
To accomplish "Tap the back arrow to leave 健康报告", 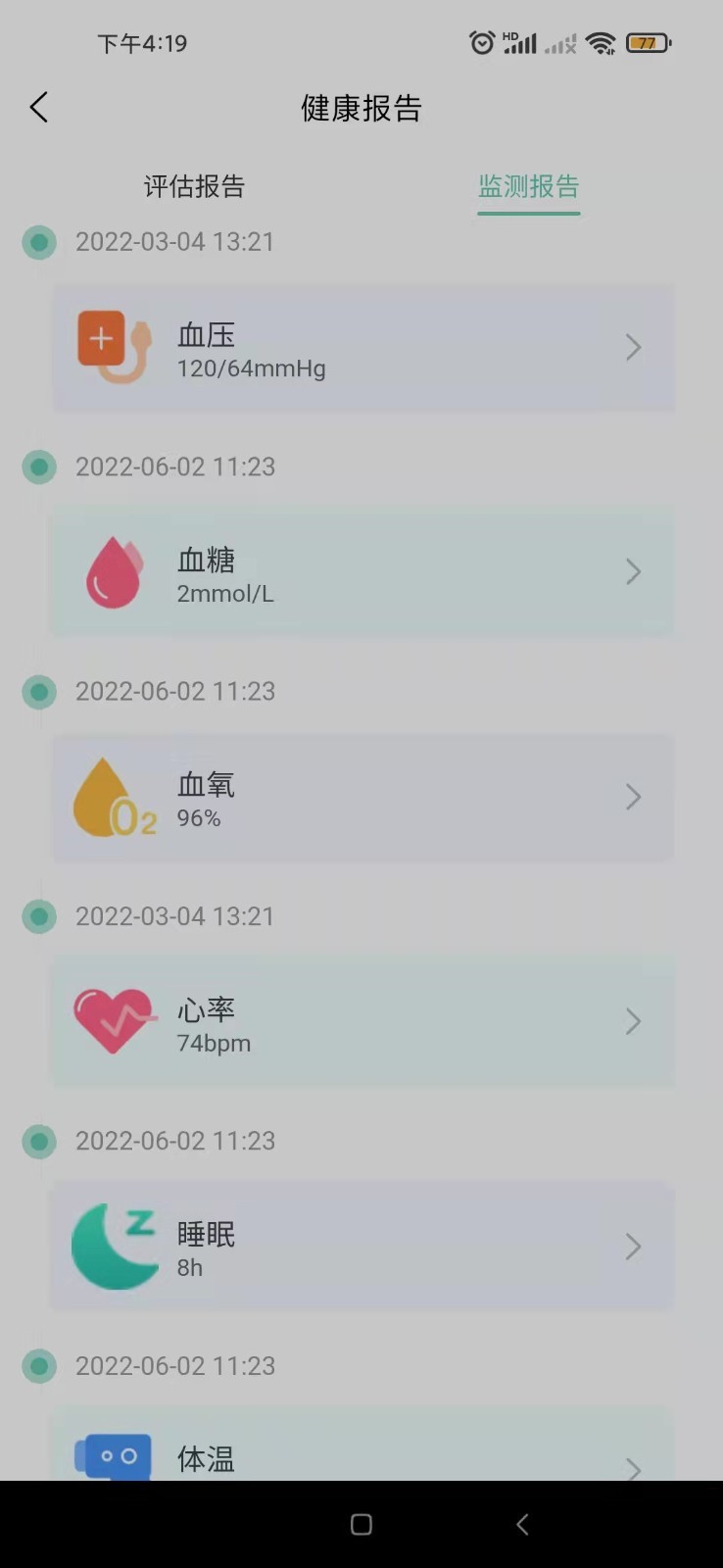I will (x=39, y=107).
